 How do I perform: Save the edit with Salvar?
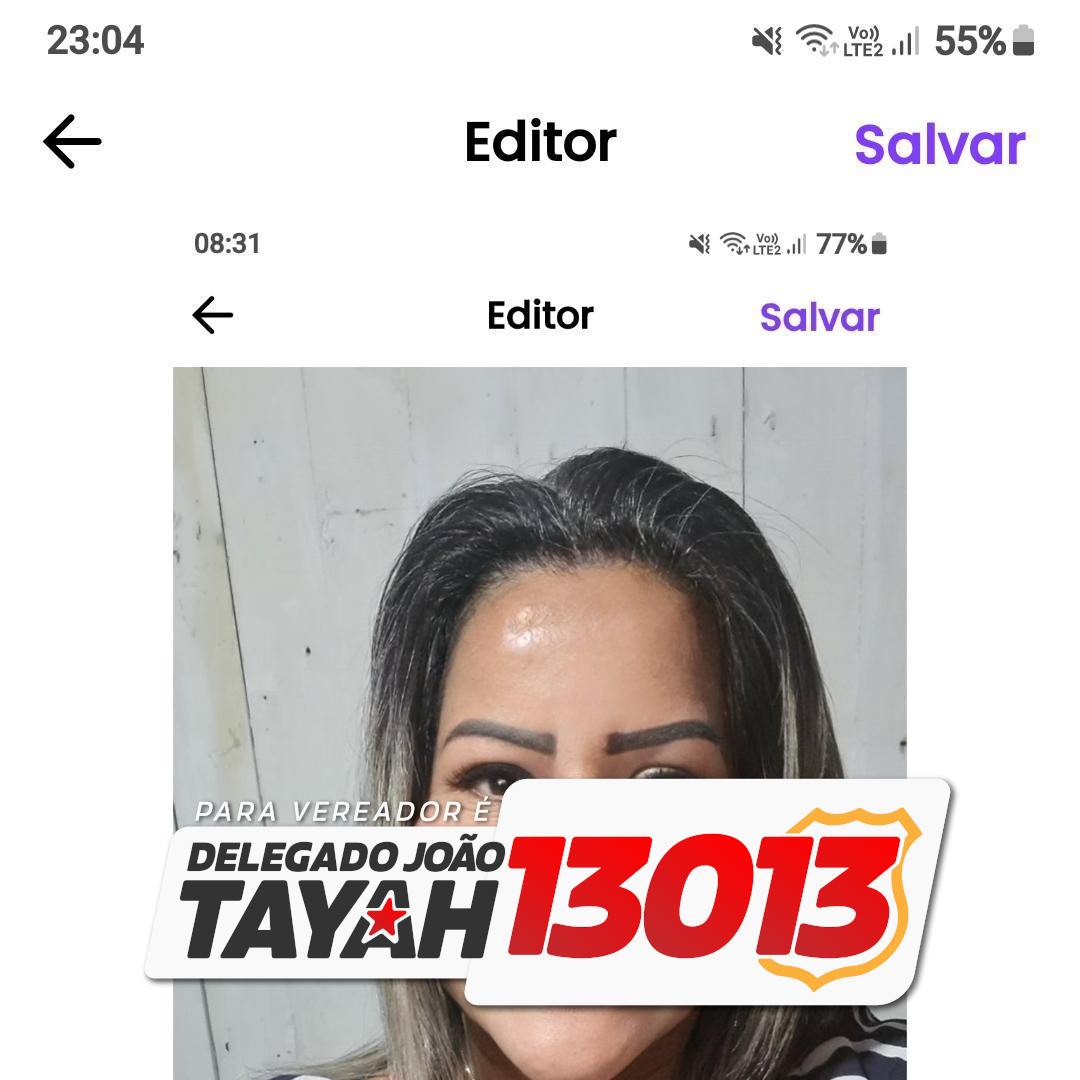point(939,145)
